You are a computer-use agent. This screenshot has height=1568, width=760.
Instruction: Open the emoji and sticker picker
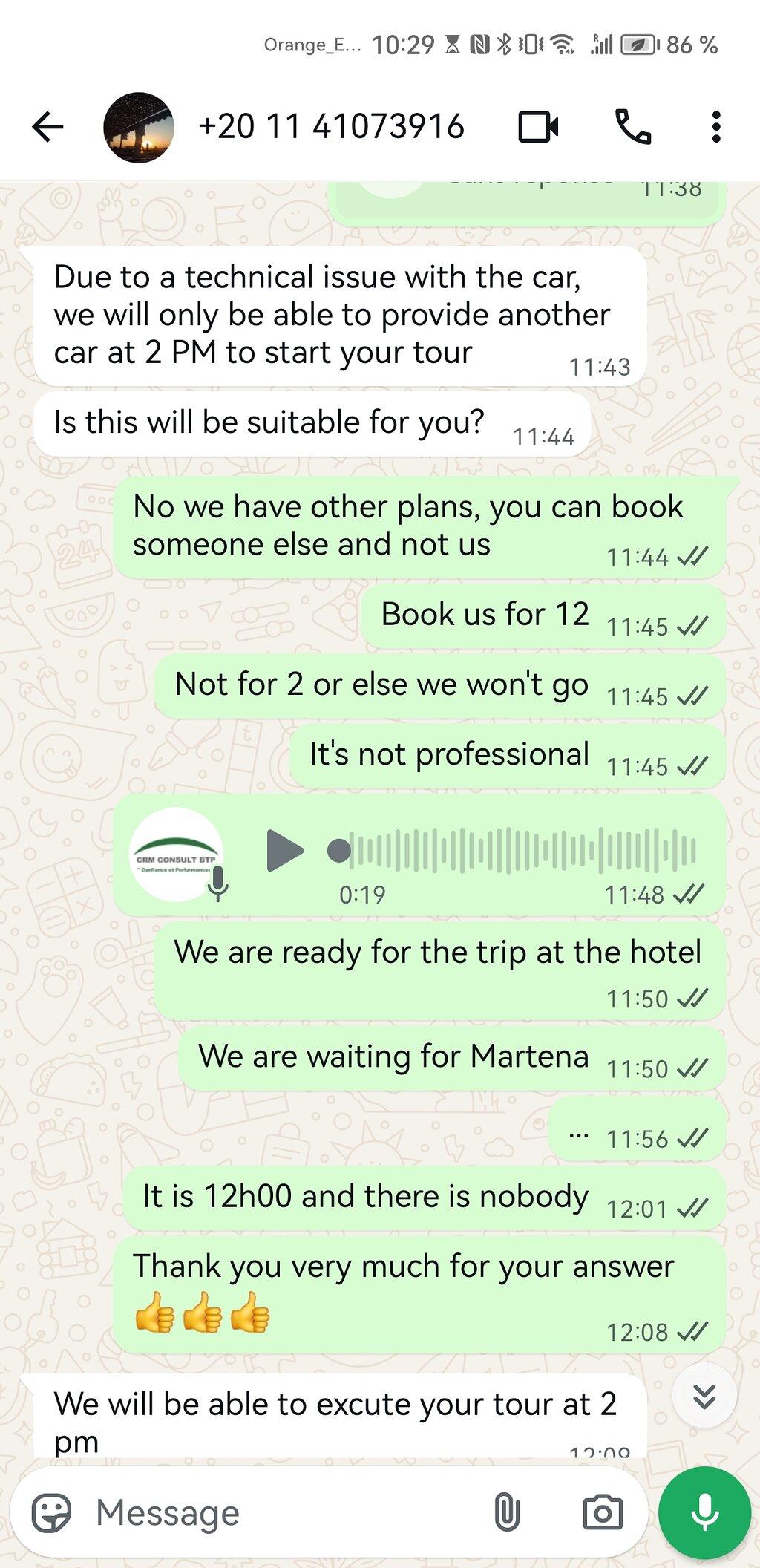pos(51,1512)
